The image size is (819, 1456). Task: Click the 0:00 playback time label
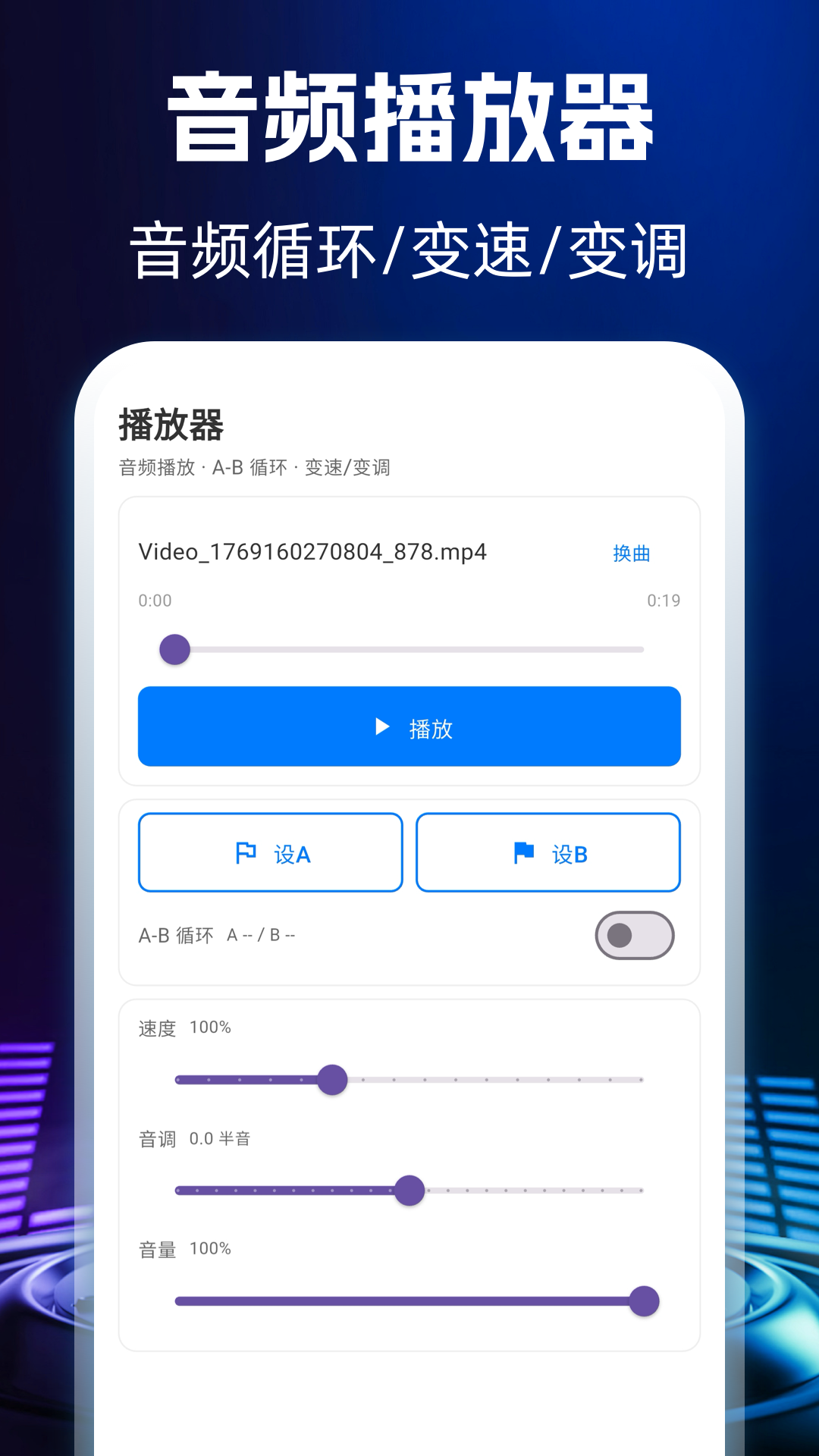(154, 601)
